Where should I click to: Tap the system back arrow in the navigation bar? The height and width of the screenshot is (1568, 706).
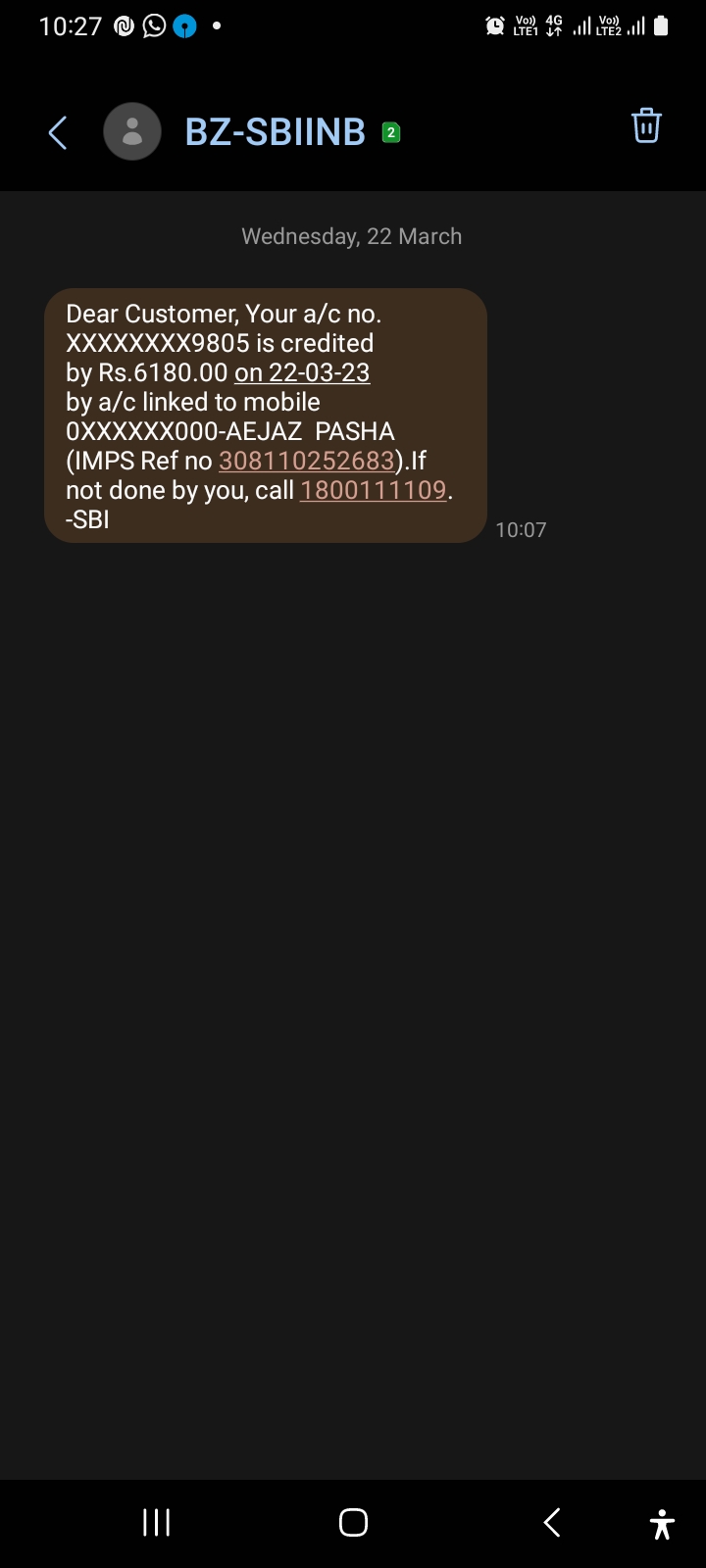tap(552, 1522)
